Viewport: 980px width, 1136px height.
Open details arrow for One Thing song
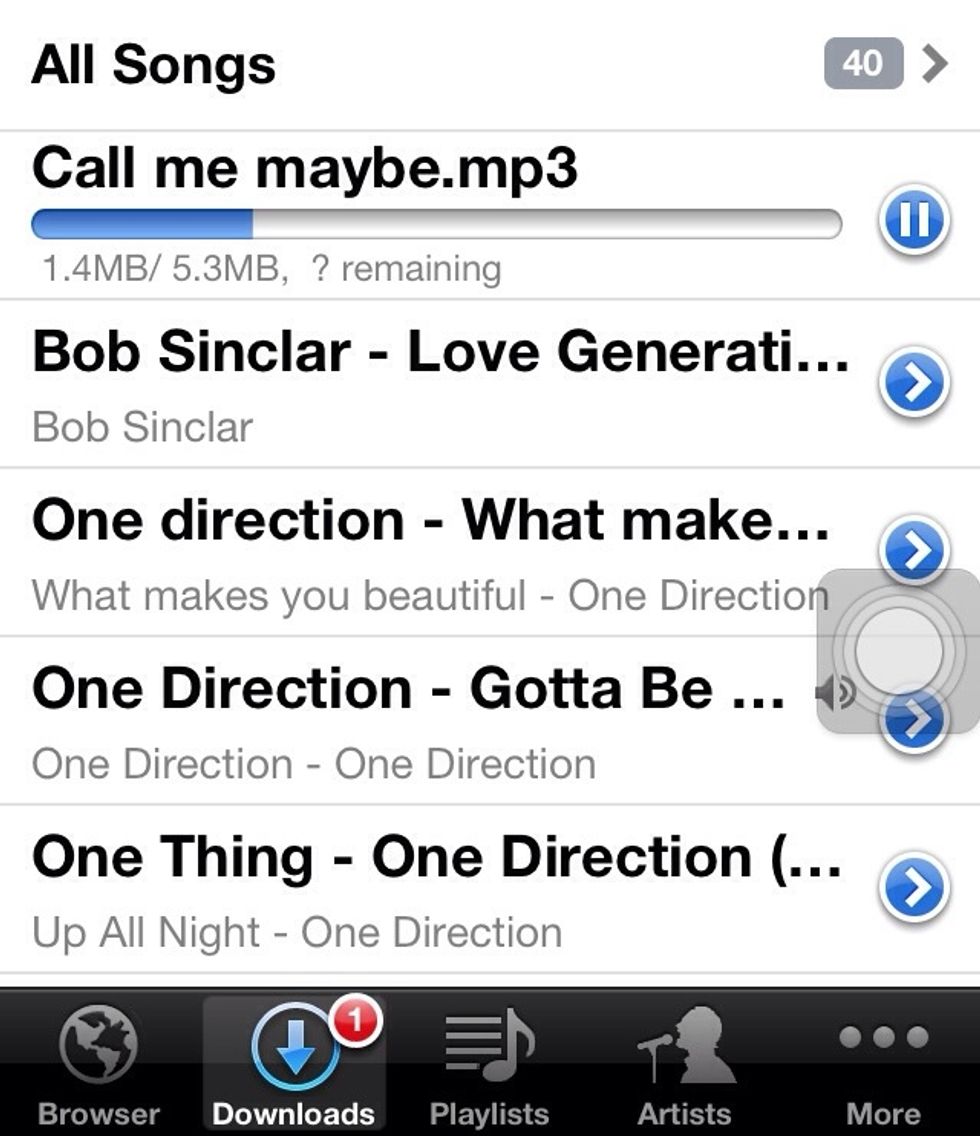coord(913,886)
